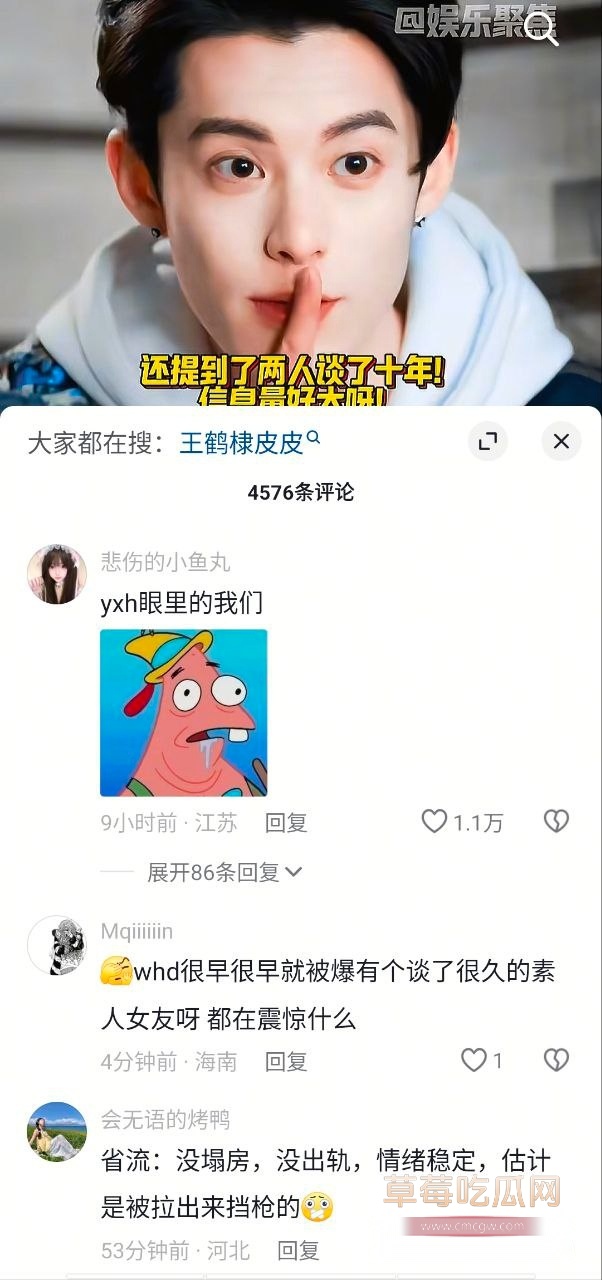Reply to Mqiiiiiin's comment

[x=286, y=1062]
